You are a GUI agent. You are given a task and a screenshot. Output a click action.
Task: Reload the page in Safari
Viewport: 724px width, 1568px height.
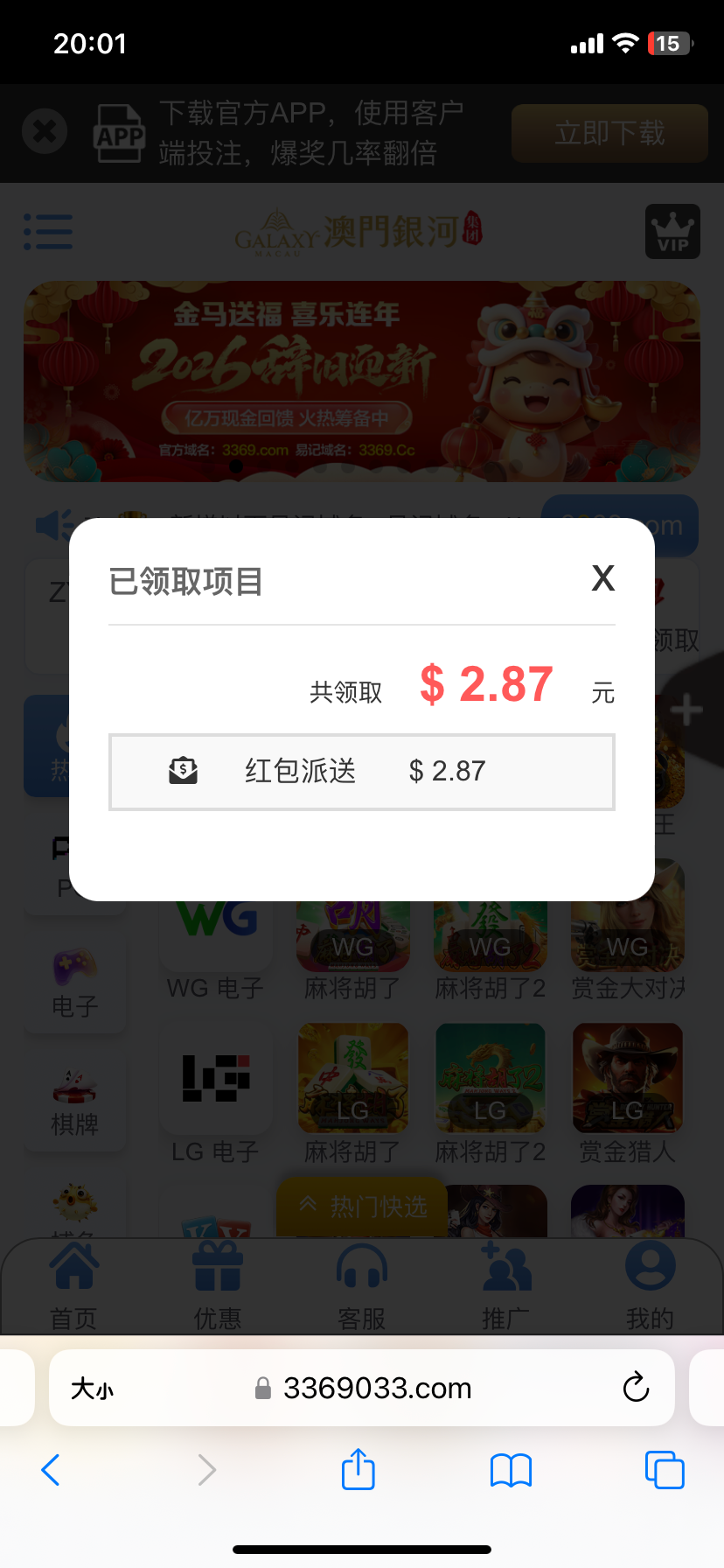click(x=636, y=1388)
